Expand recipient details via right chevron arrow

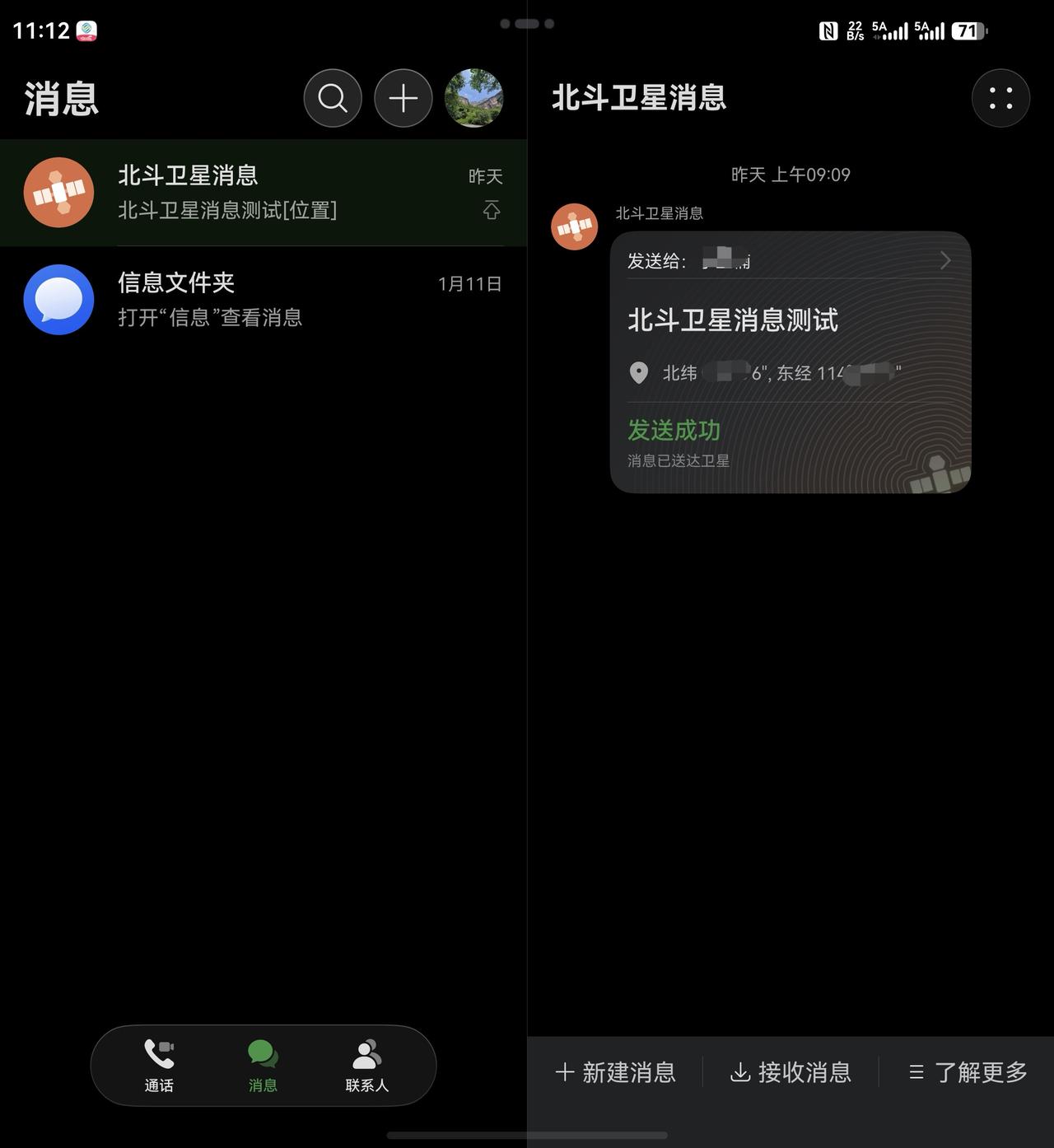click(945, 261)
